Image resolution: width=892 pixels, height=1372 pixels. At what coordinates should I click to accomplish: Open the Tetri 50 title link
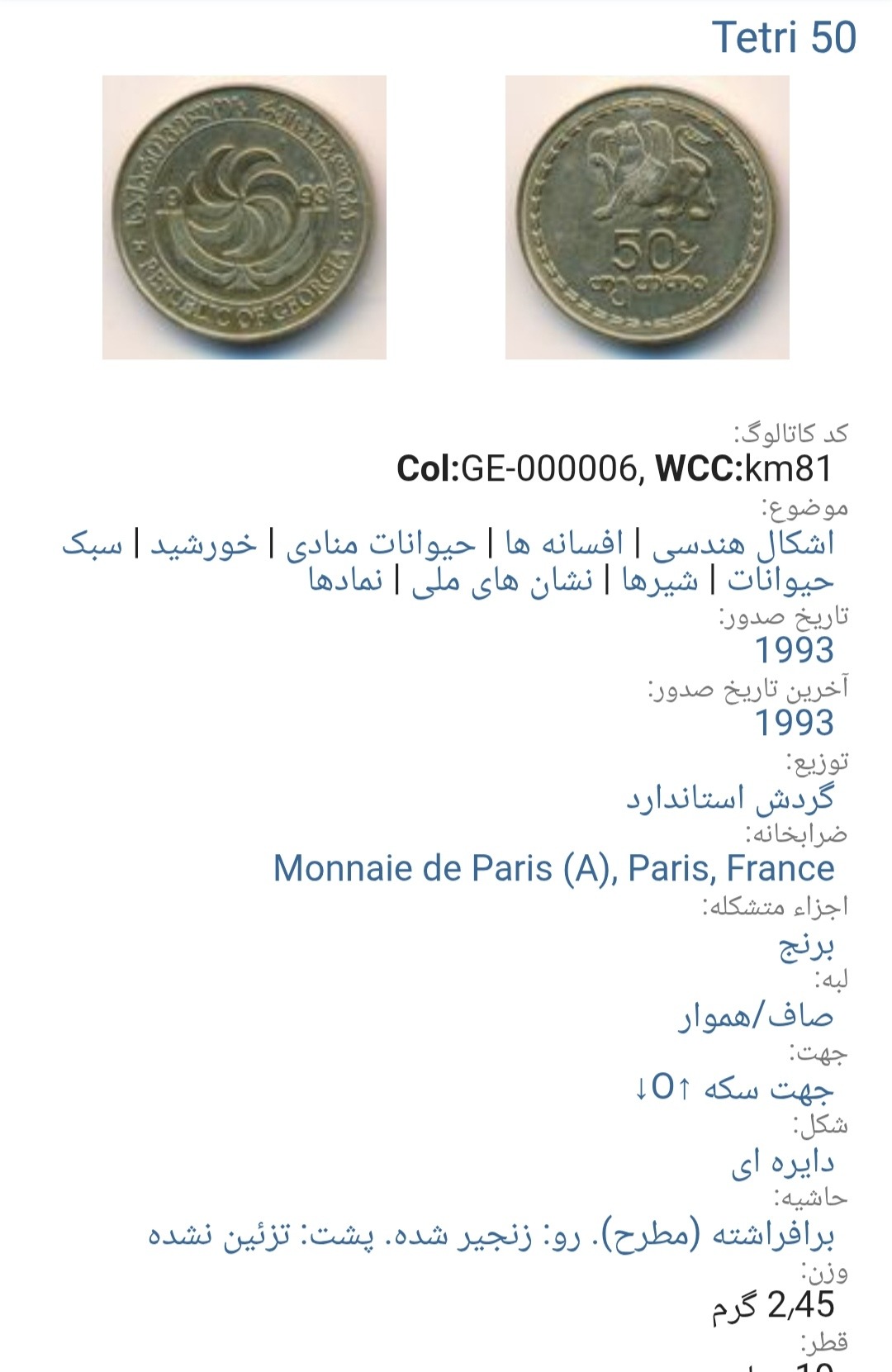click(783, 38)
